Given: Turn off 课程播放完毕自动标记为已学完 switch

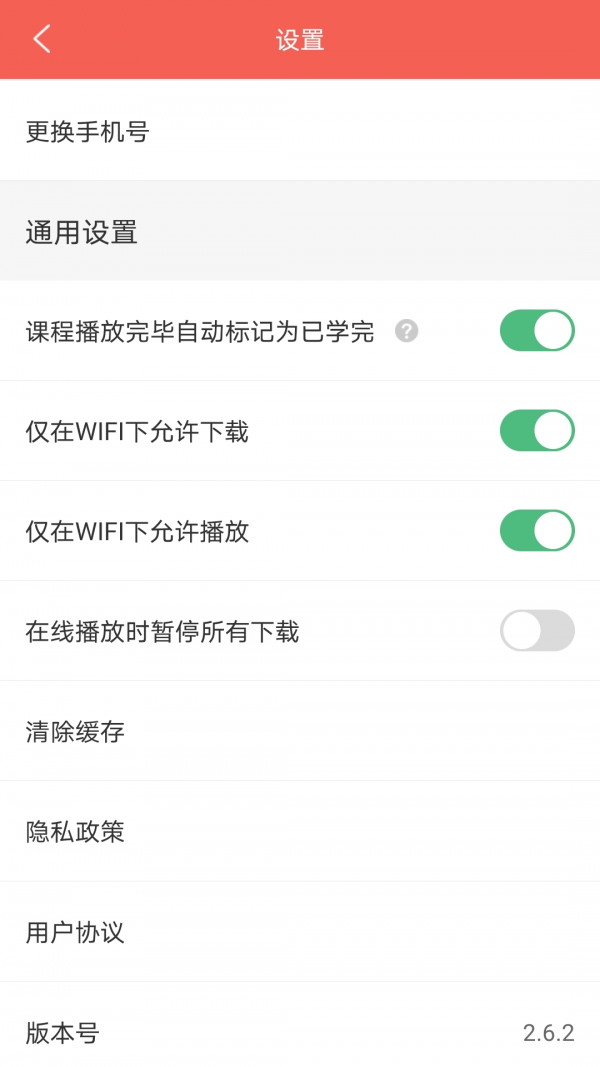Looking at the screenshot, I should coord(537,331).
